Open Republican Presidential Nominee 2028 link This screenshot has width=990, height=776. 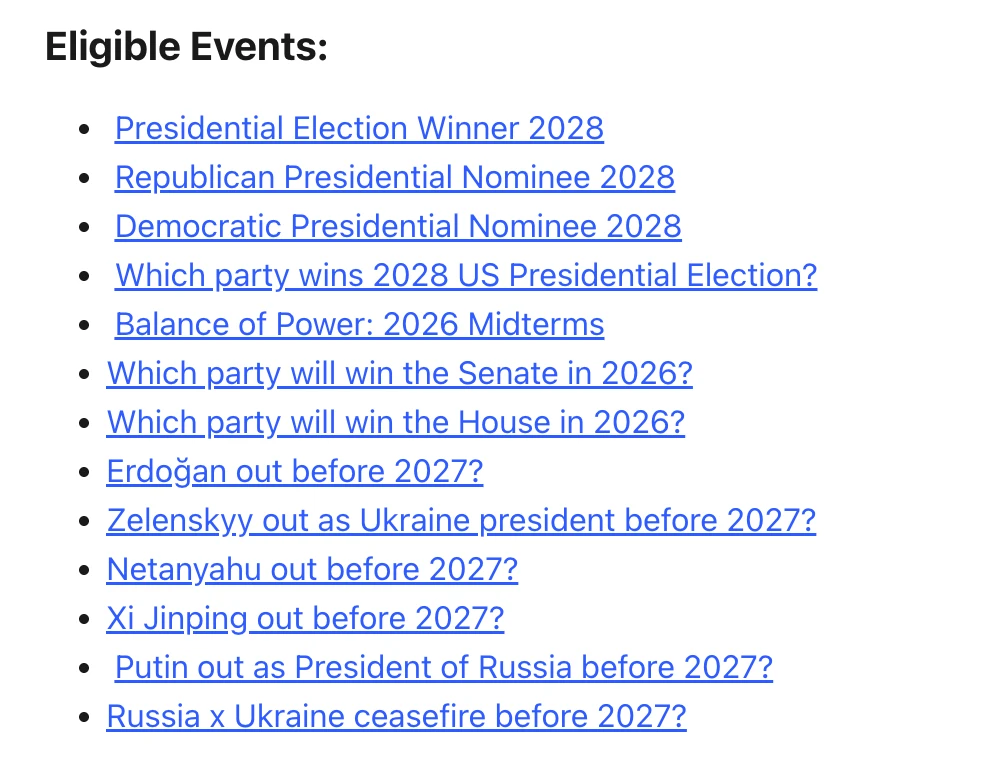(394, 177)
